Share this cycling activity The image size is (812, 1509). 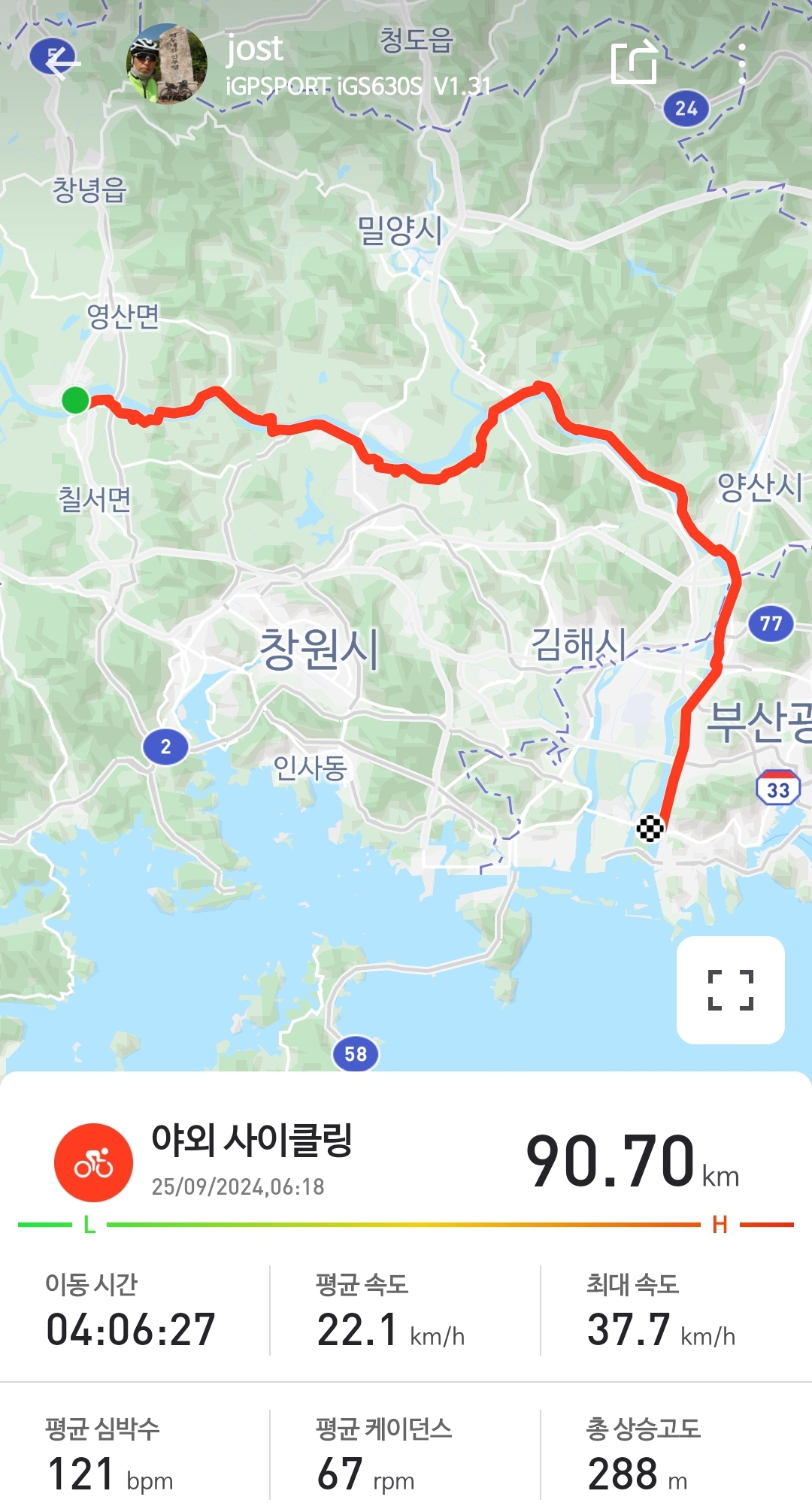coord(634,63)
